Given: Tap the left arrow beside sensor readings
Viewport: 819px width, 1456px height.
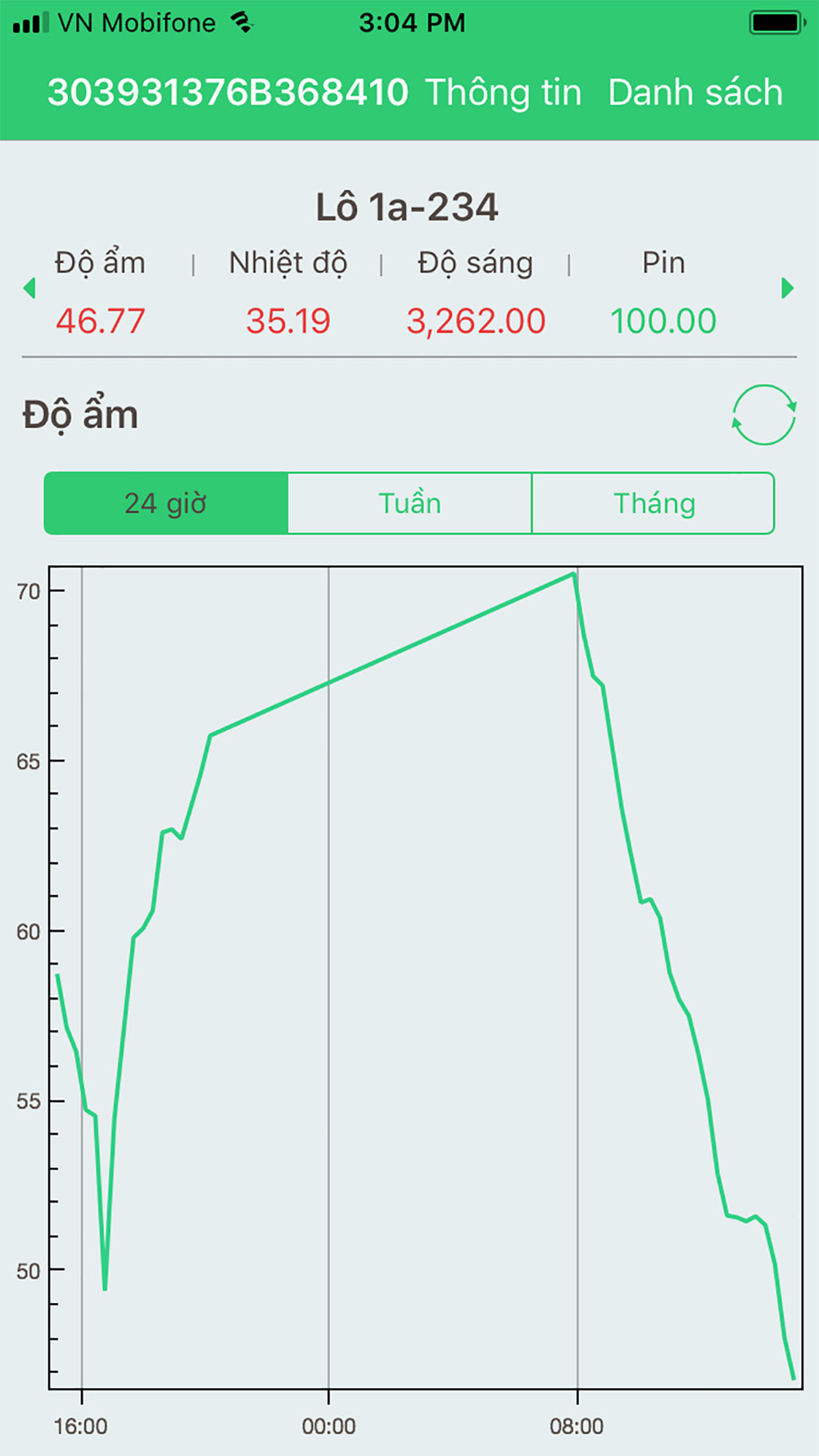Looking at the screenshot, I should click(29, 288).
